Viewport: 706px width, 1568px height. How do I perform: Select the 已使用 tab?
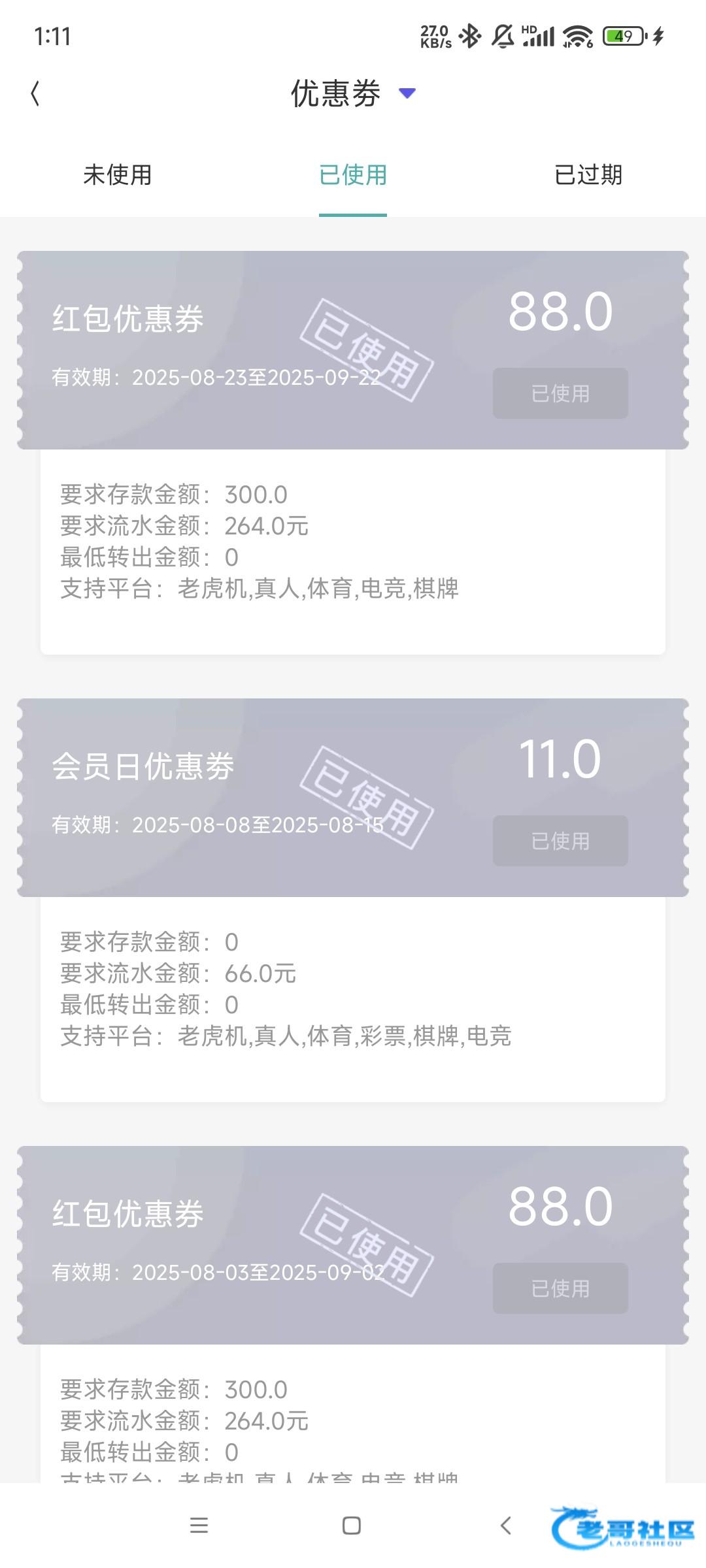tap(353, 174)
